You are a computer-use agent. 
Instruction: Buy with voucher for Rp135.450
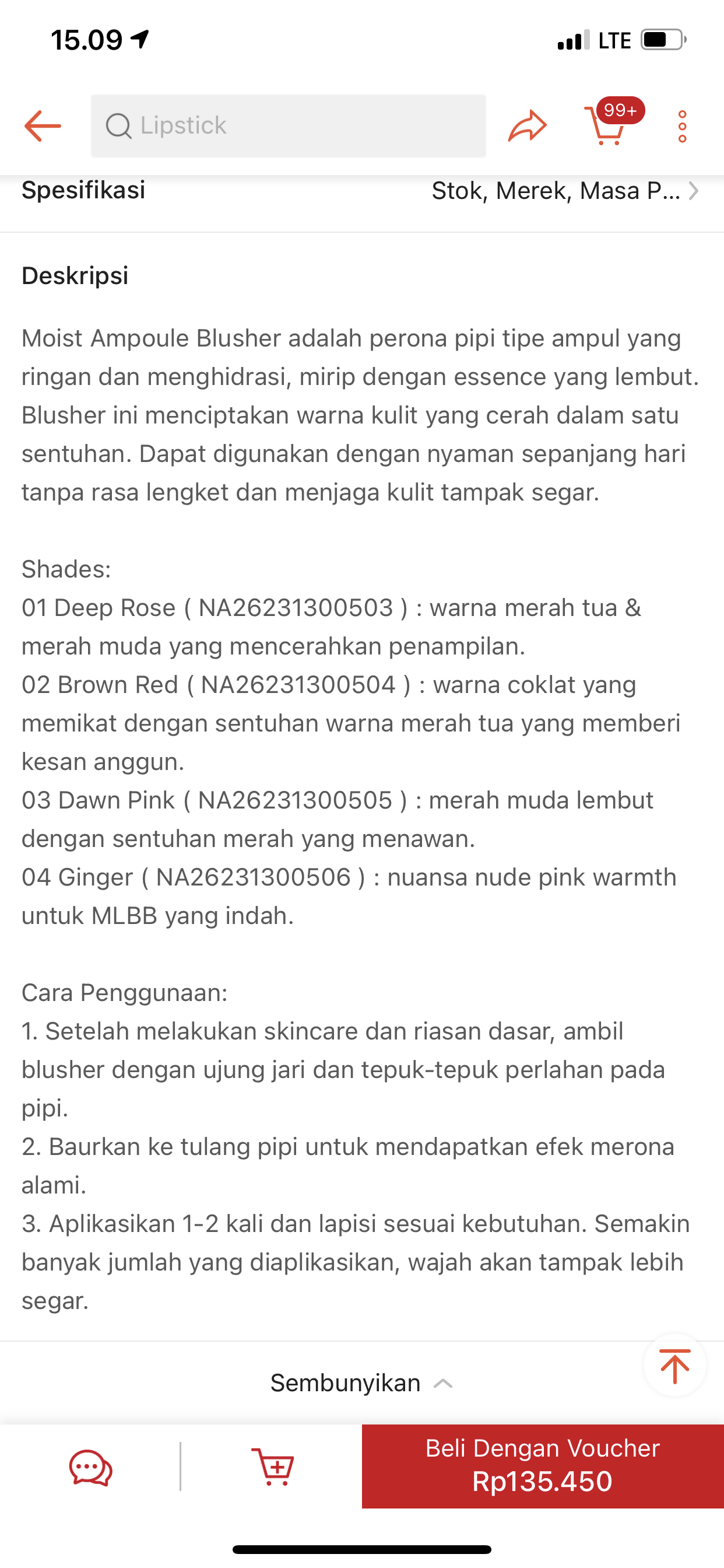click(x=543, y=1466)
